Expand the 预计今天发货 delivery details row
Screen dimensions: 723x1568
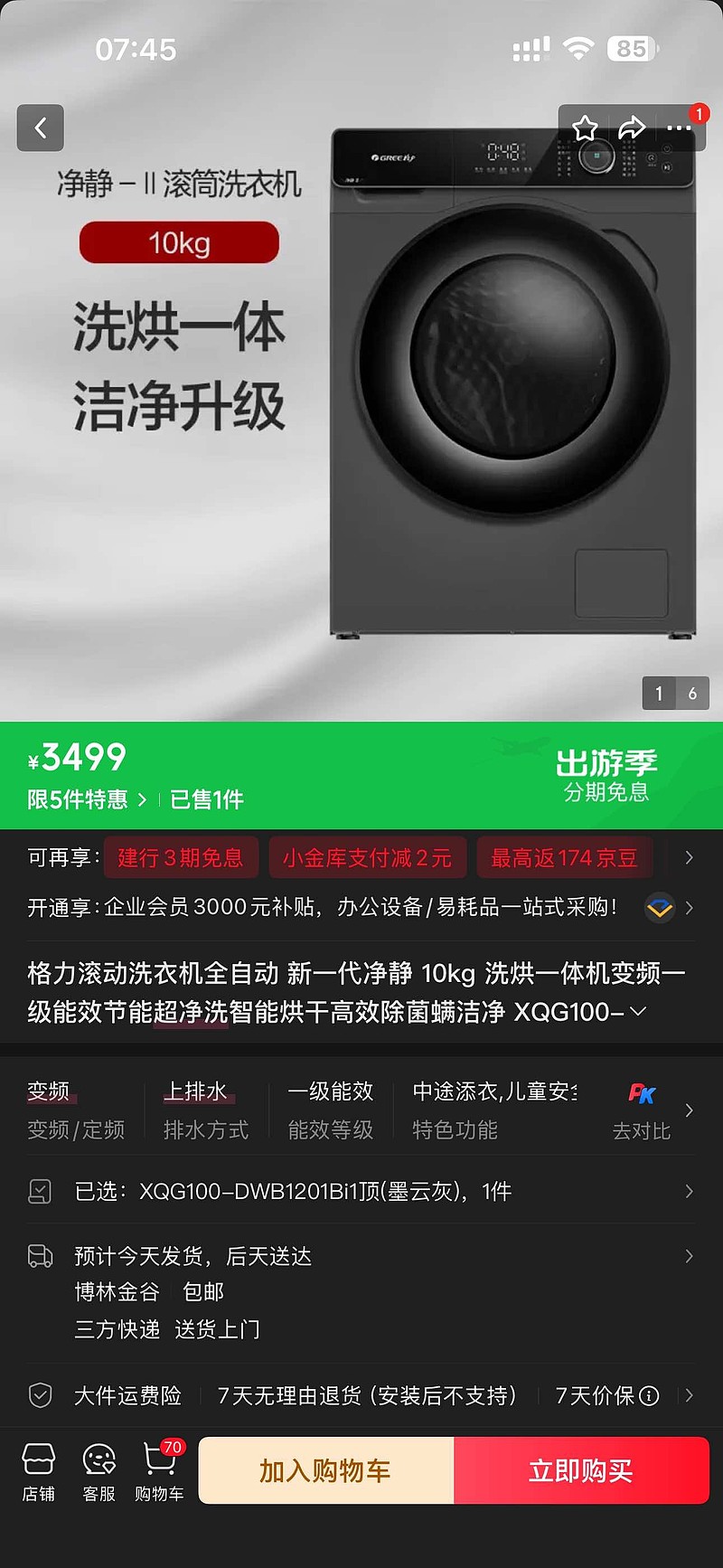(361, 1256)
